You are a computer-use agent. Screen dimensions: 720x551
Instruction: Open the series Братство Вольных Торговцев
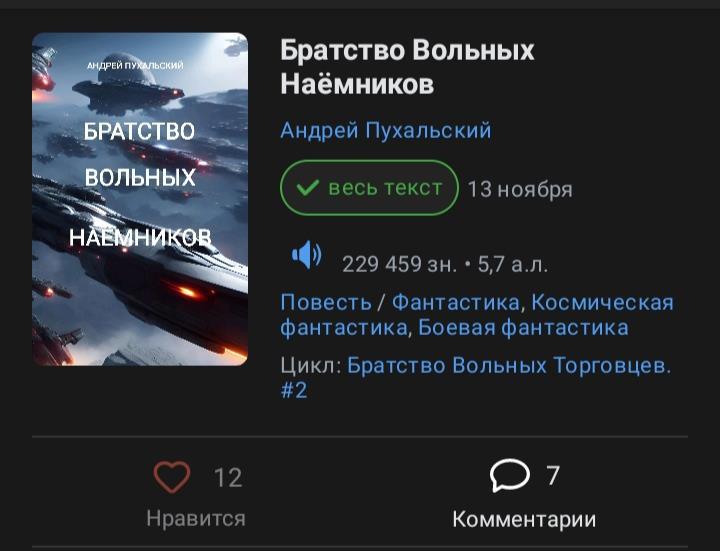coord(508,365)
